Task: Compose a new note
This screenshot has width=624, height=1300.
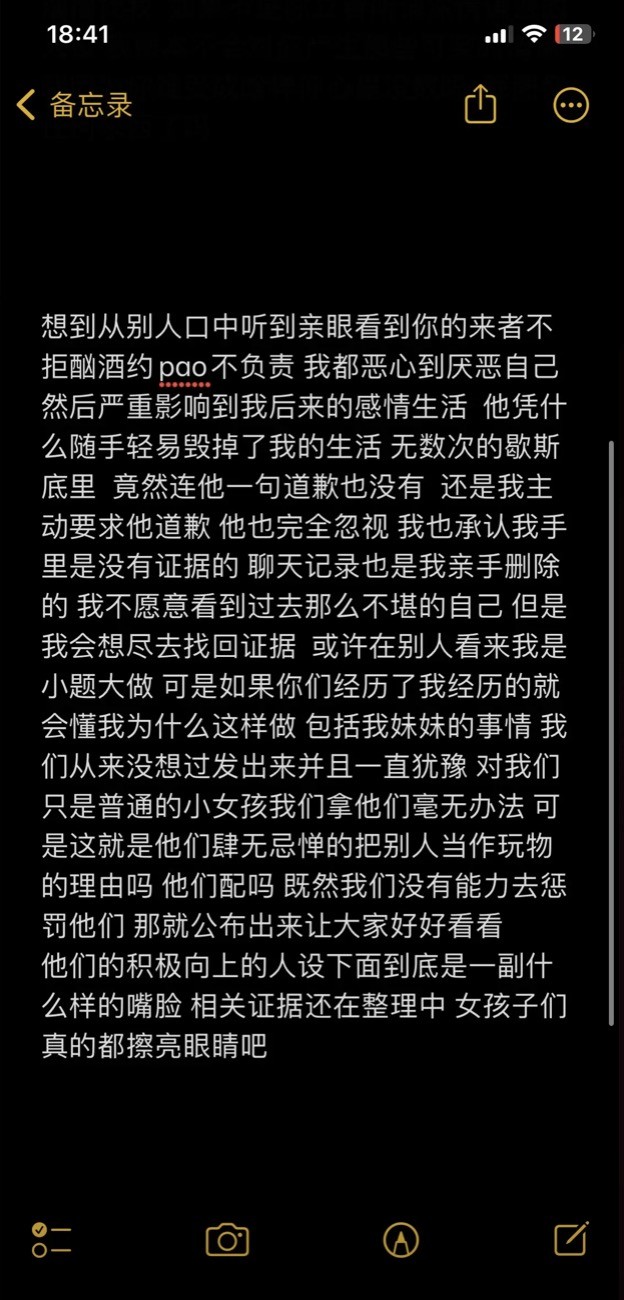Action: click(571, 1238)
